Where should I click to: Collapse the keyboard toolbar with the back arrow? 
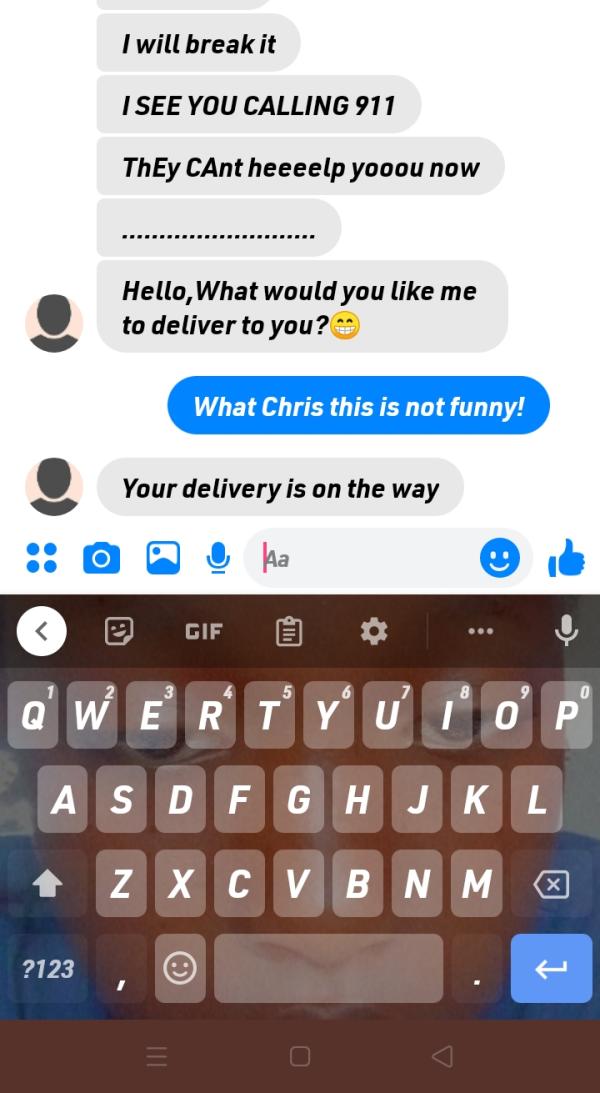tap(42, 631)
